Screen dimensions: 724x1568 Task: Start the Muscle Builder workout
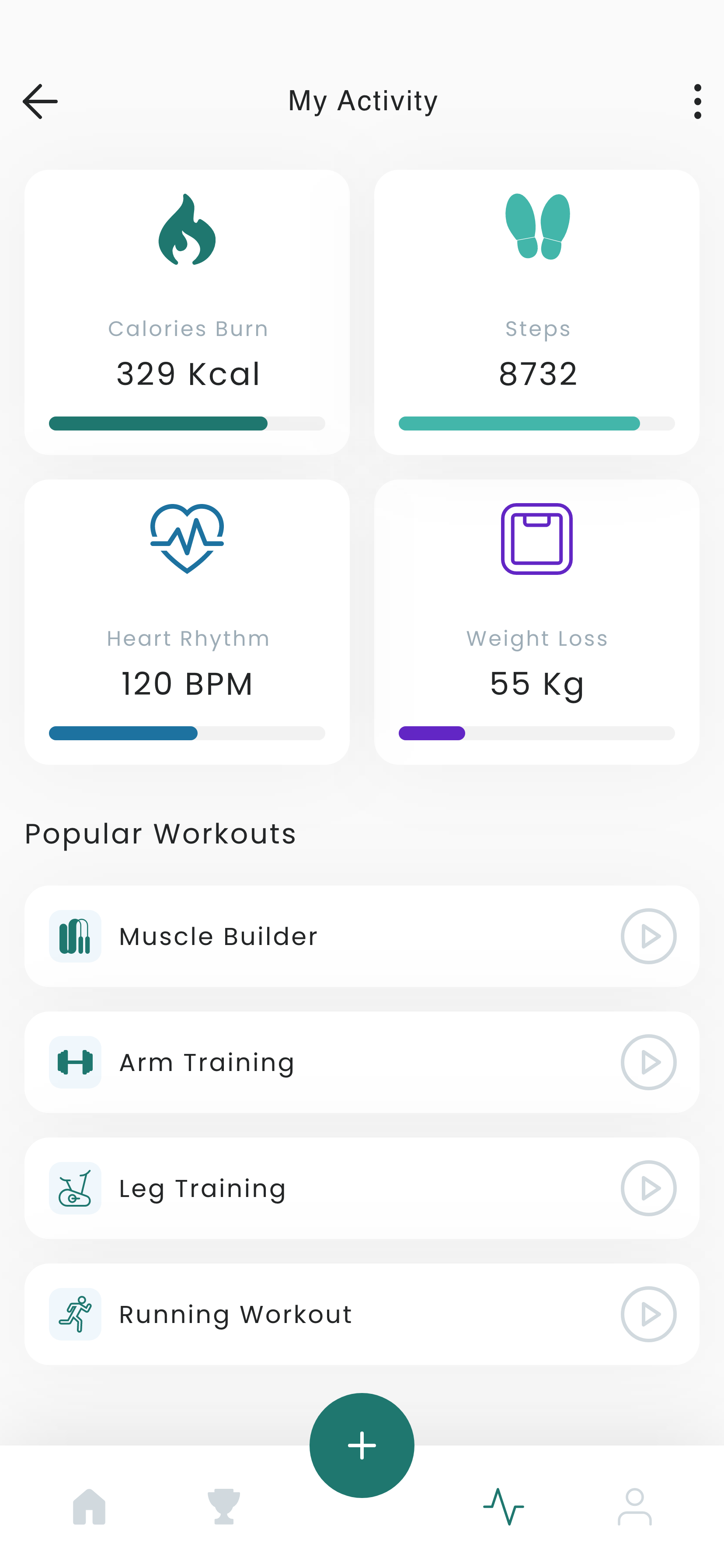[648, 936]
